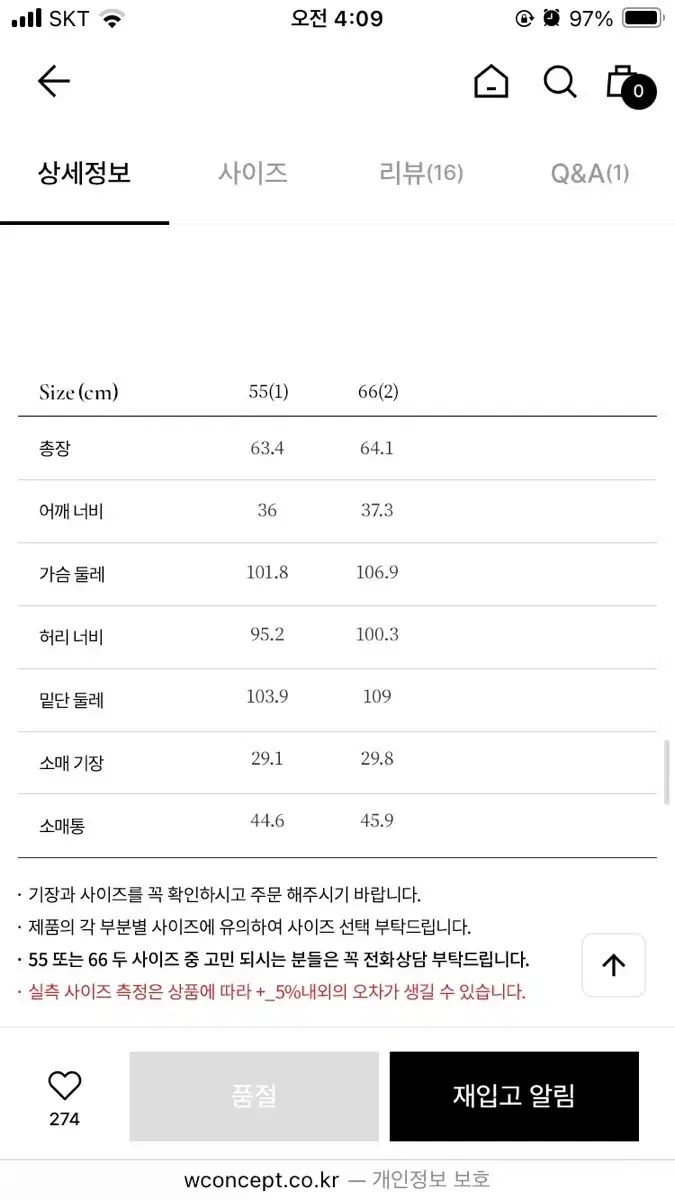
Task: Tap the 재입고 알림 button
Action: pos(514,1096)
